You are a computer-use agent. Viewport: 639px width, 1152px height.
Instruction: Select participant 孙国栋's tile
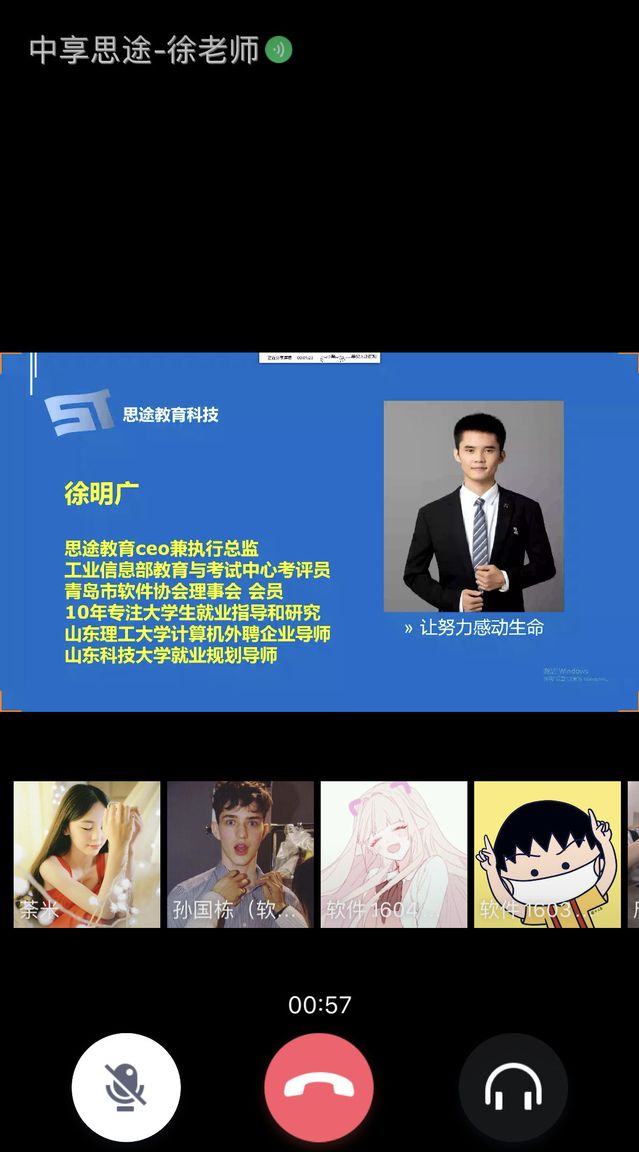click(240, 855)
